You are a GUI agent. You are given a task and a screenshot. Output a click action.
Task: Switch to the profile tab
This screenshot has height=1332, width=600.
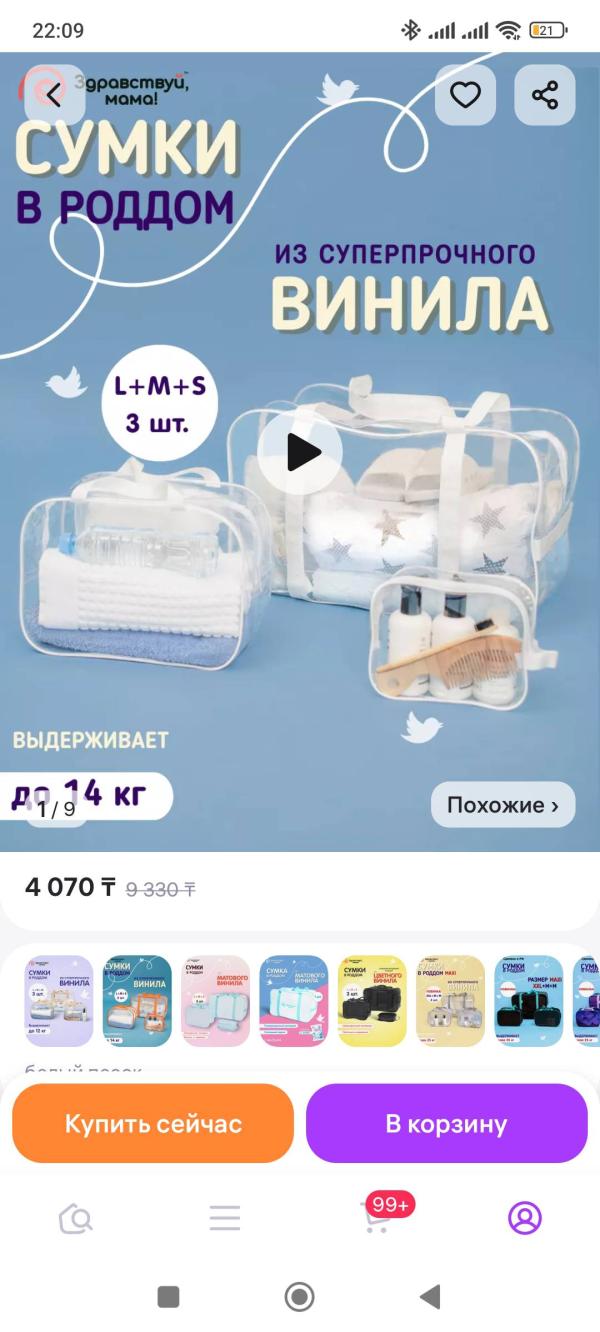click(x=525, y=1218)
